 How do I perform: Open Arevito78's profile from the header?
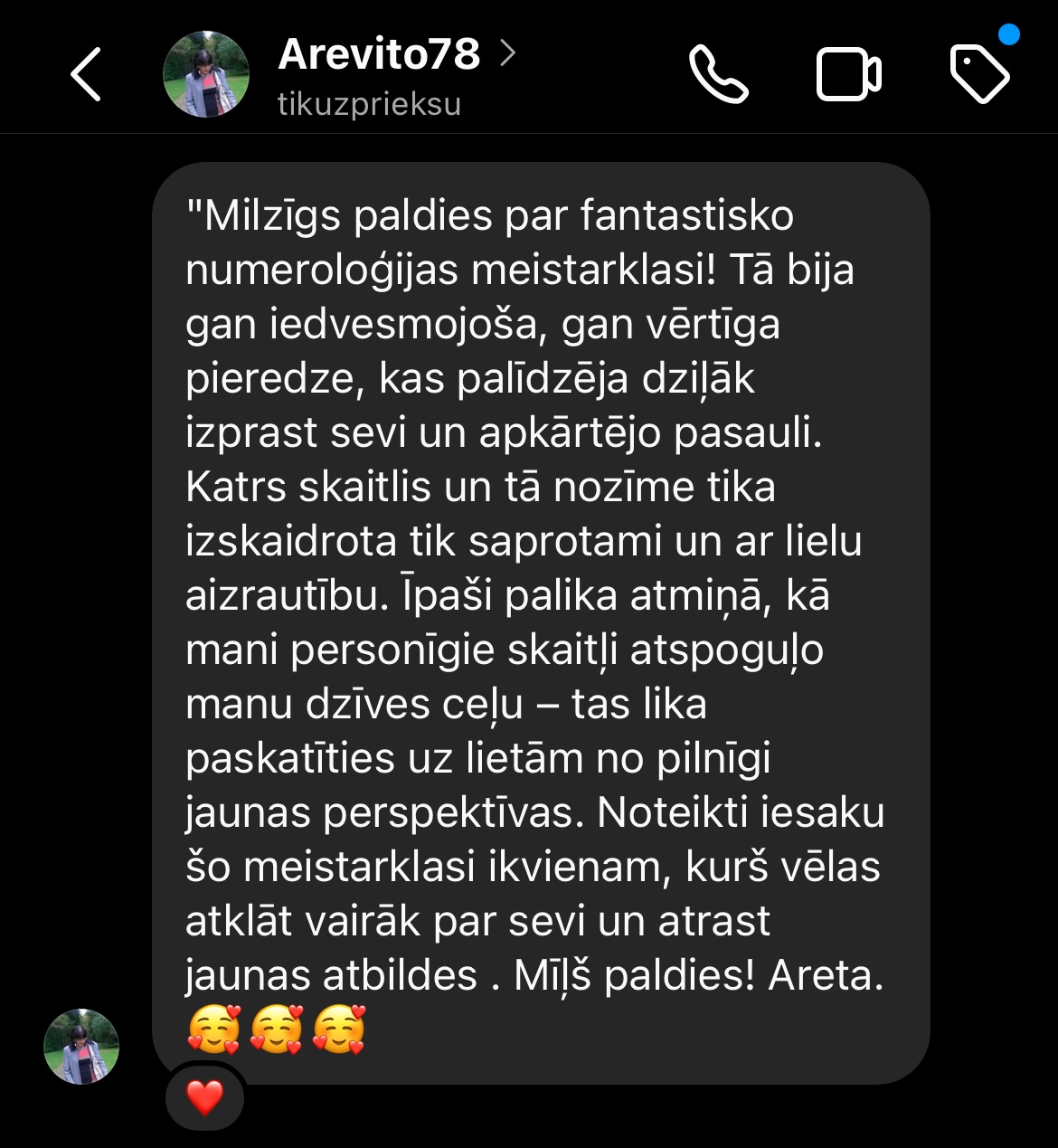coord(380,56)
